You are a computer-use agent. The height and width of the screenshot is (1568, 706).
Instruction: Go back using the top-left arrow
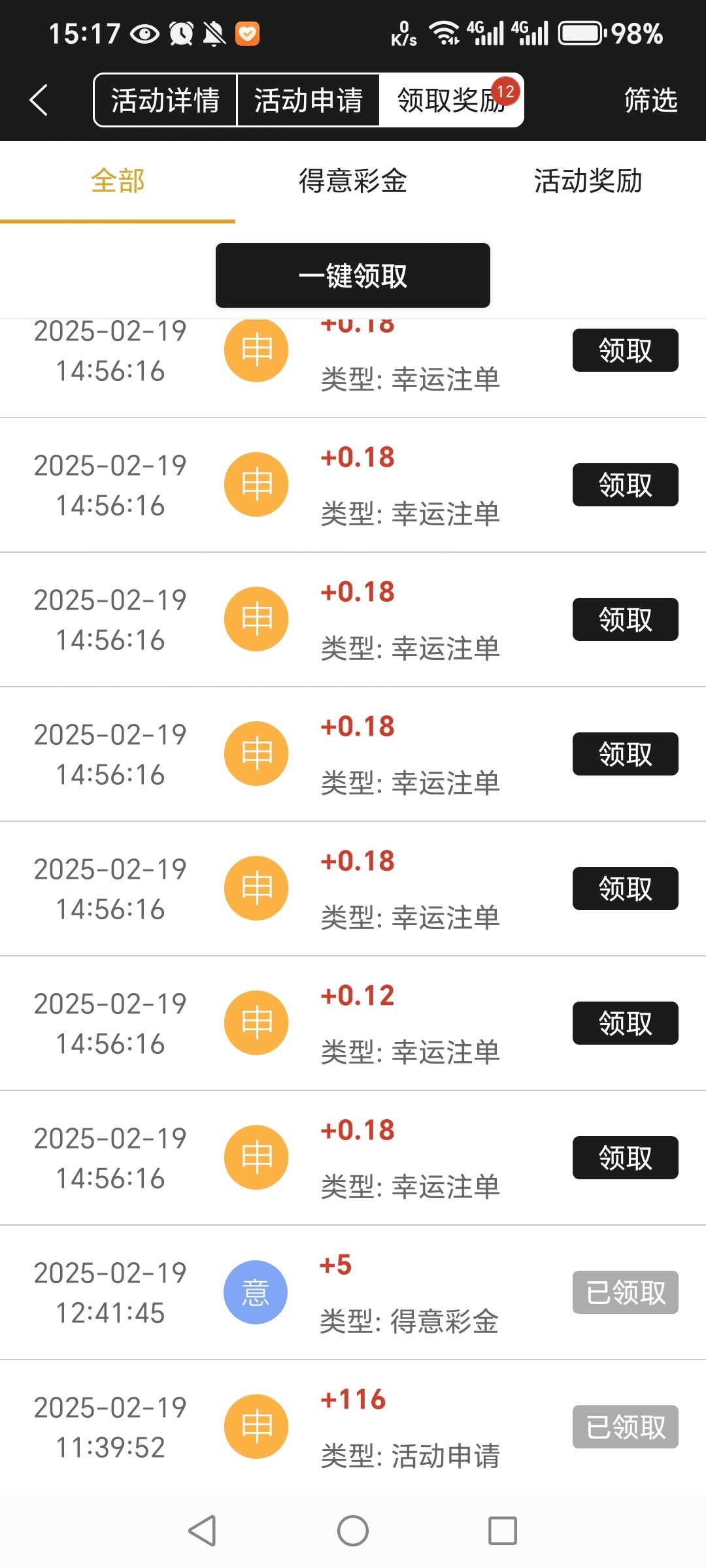pyautogui.click(x=39, y=100)
